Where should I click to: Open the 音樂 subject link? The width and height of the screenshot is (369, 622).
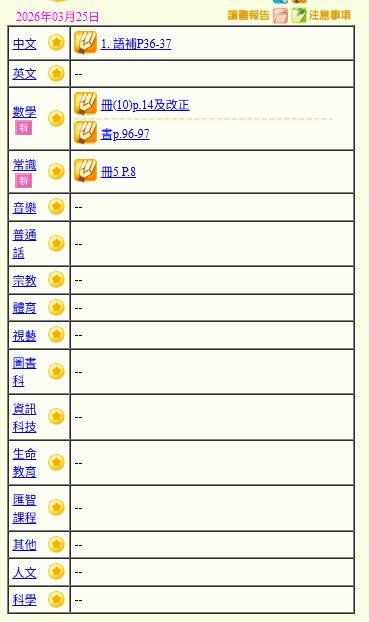[x=24, y=207]
